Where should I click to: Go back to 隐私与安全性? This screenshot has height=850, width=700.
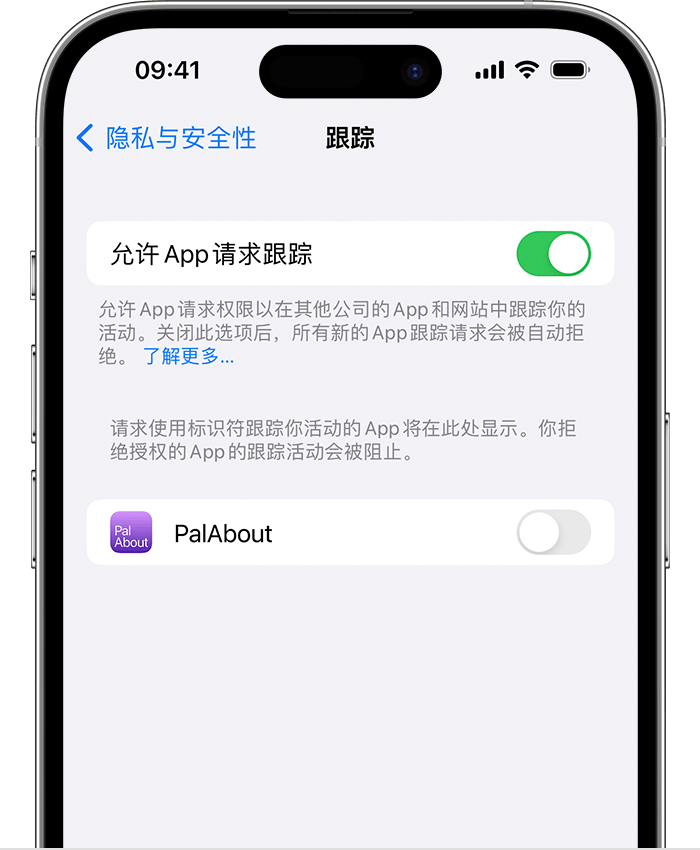pyautogui.click(x=166, y=138)
